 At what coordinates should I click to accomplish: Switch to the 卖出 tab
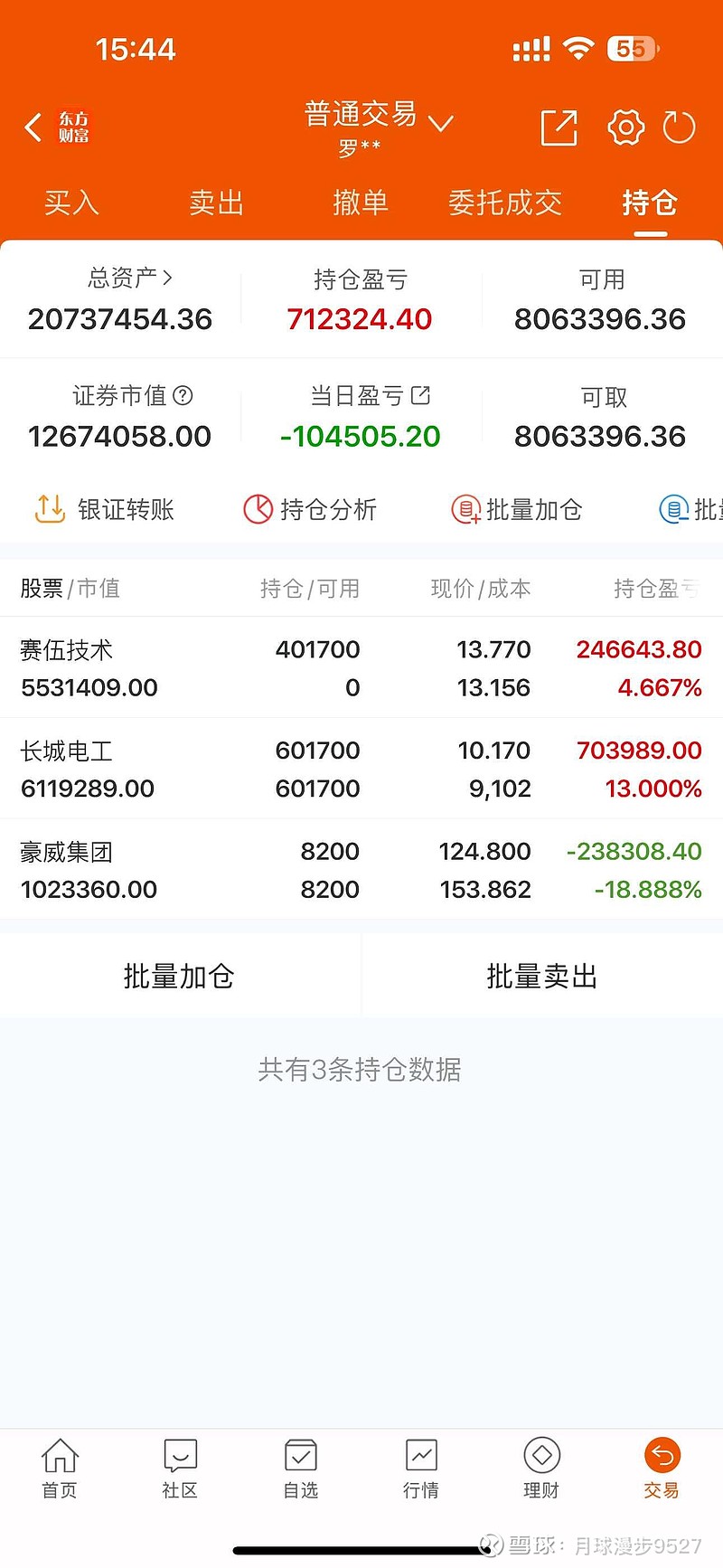216,203
